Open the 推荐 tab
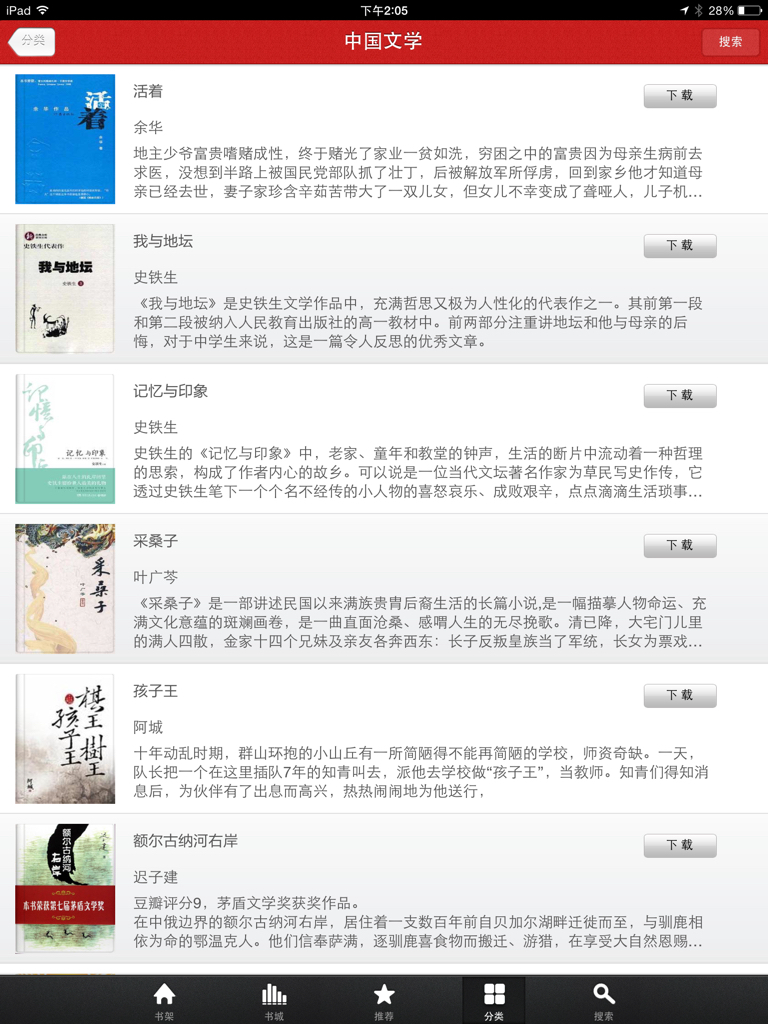 384,1000
